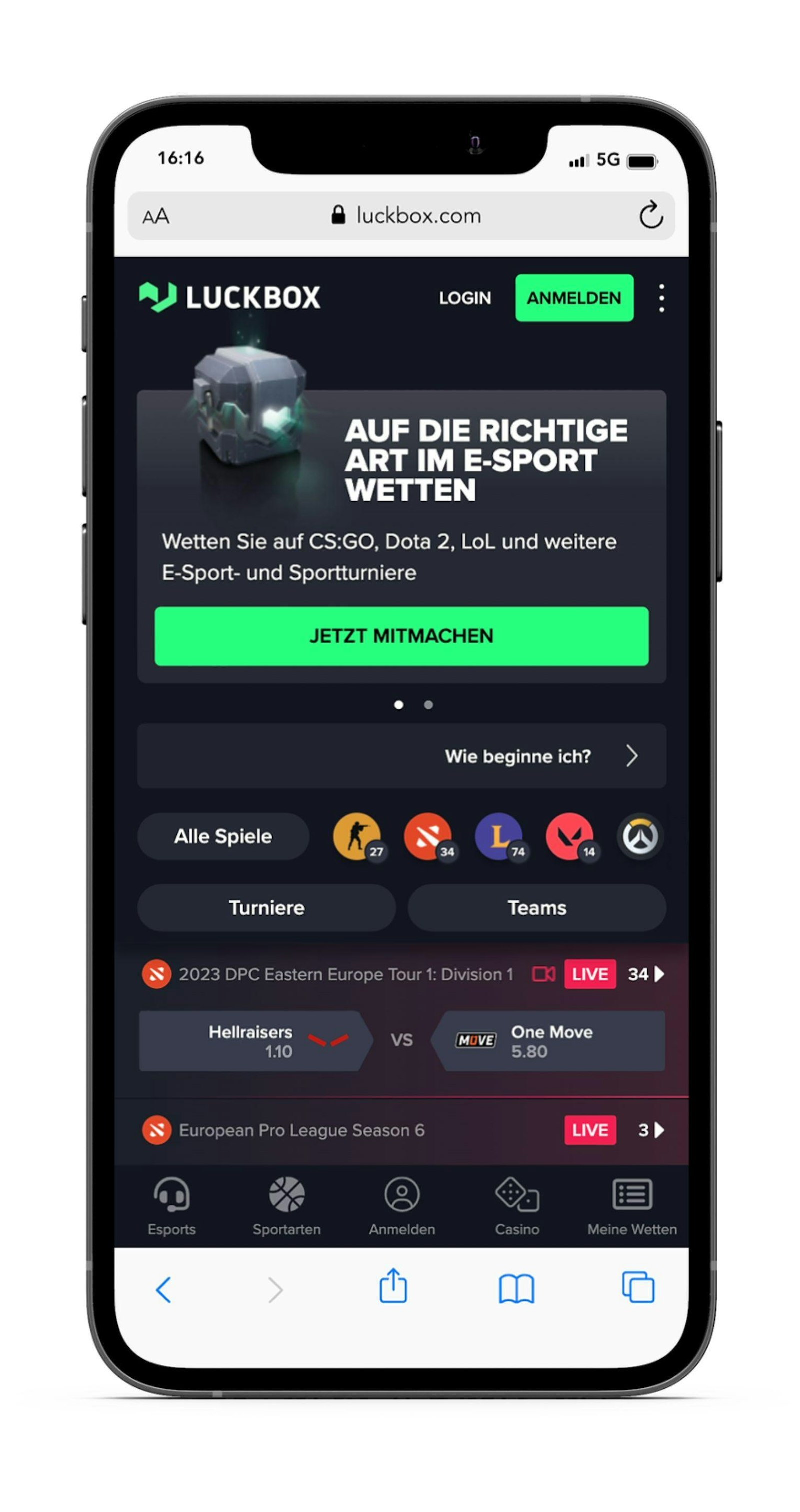Go to the second banner slide dot
800x1512 pixels.
[x=428, y=705]
